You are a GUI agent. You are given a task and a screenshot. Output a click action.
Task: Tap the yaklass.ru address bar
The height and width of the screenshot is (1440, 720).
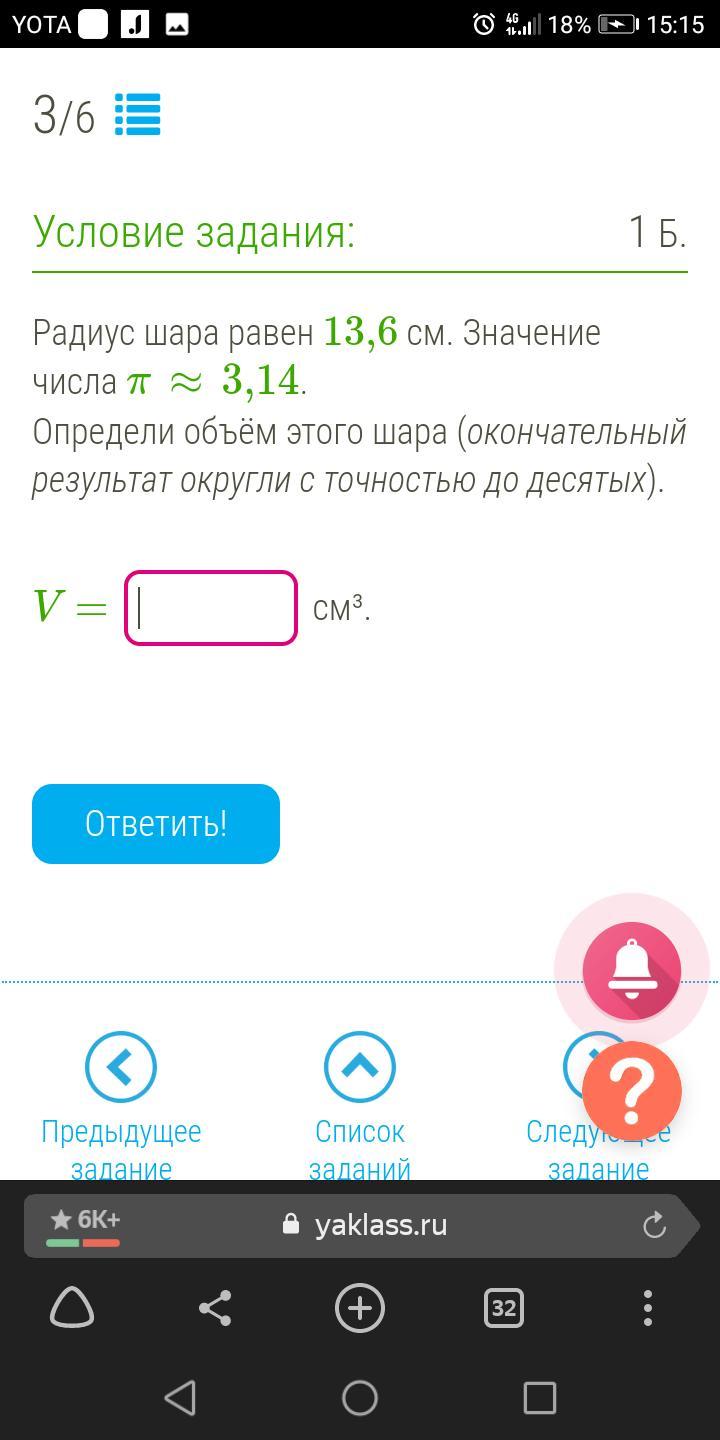click(380, 1225)
